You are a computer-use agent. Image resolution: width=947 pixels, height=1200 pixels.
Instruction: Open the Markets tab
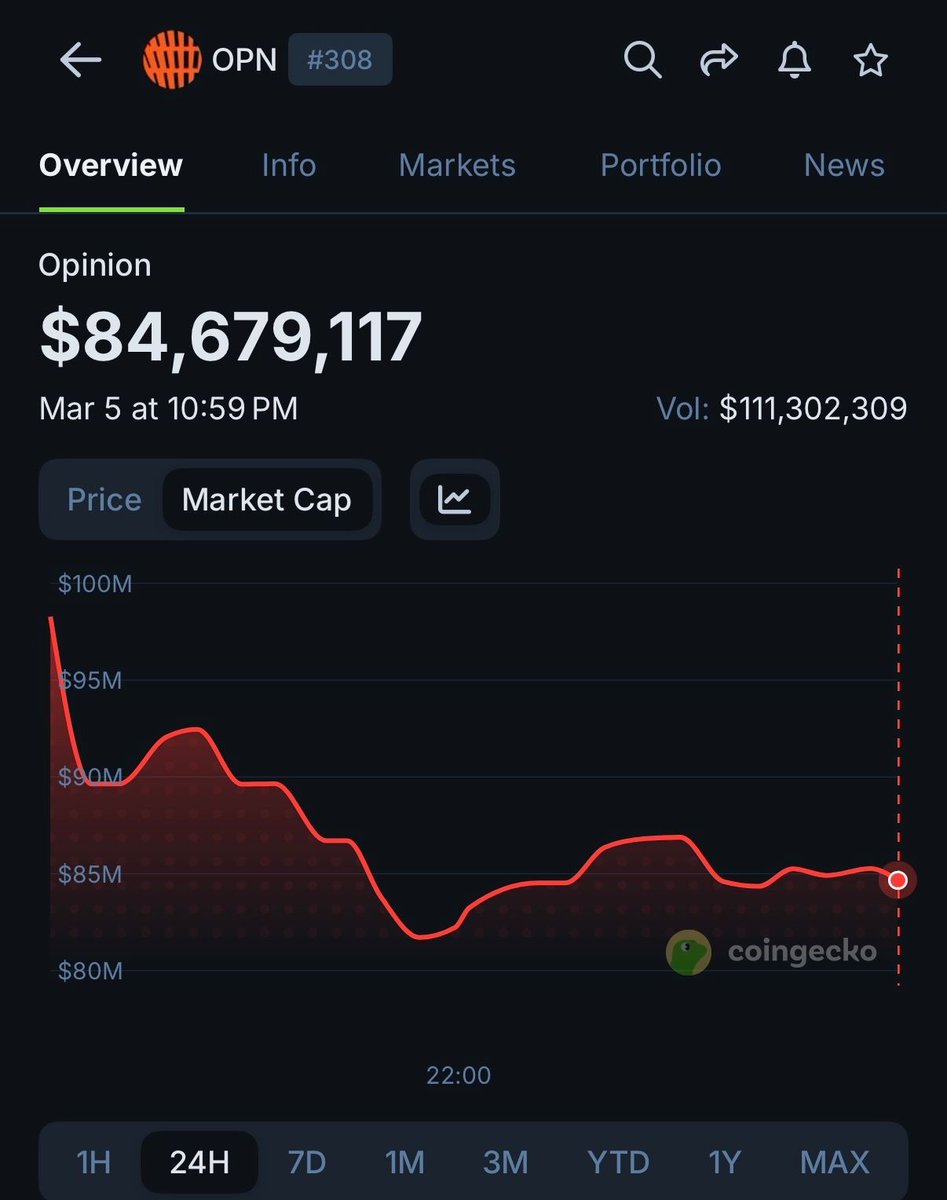pos(457,165)
